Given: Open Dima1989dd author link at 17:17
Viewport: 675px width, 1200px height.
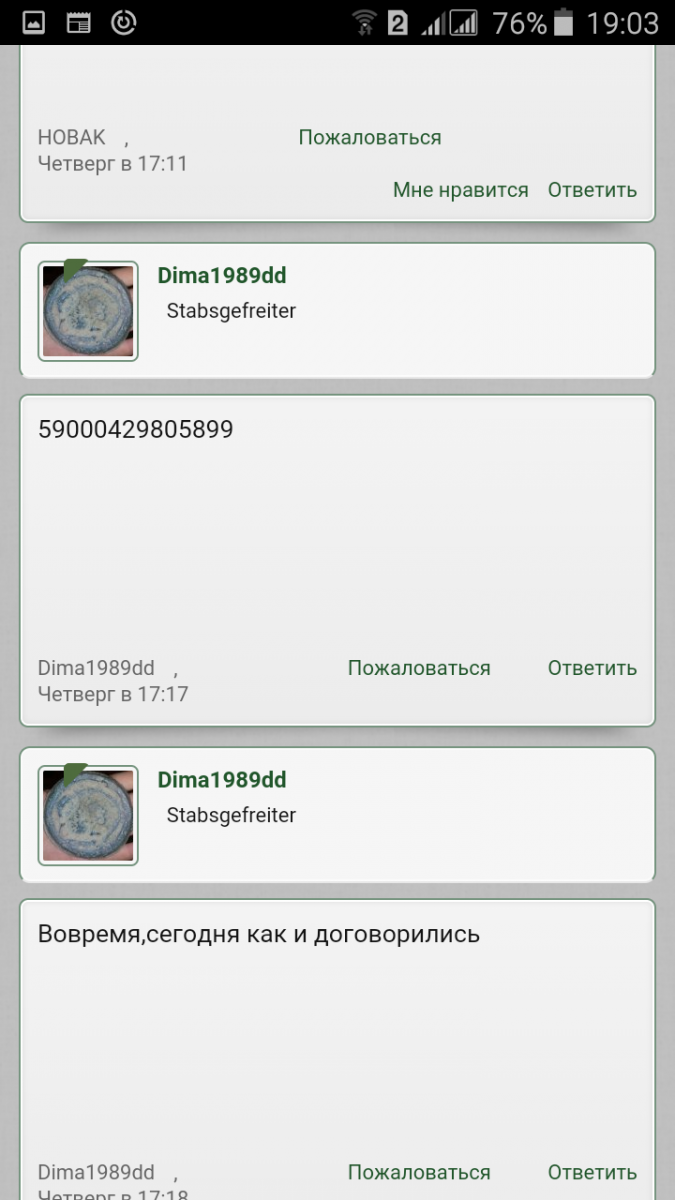Looking at the screenshot, I should tap(96, 668).
